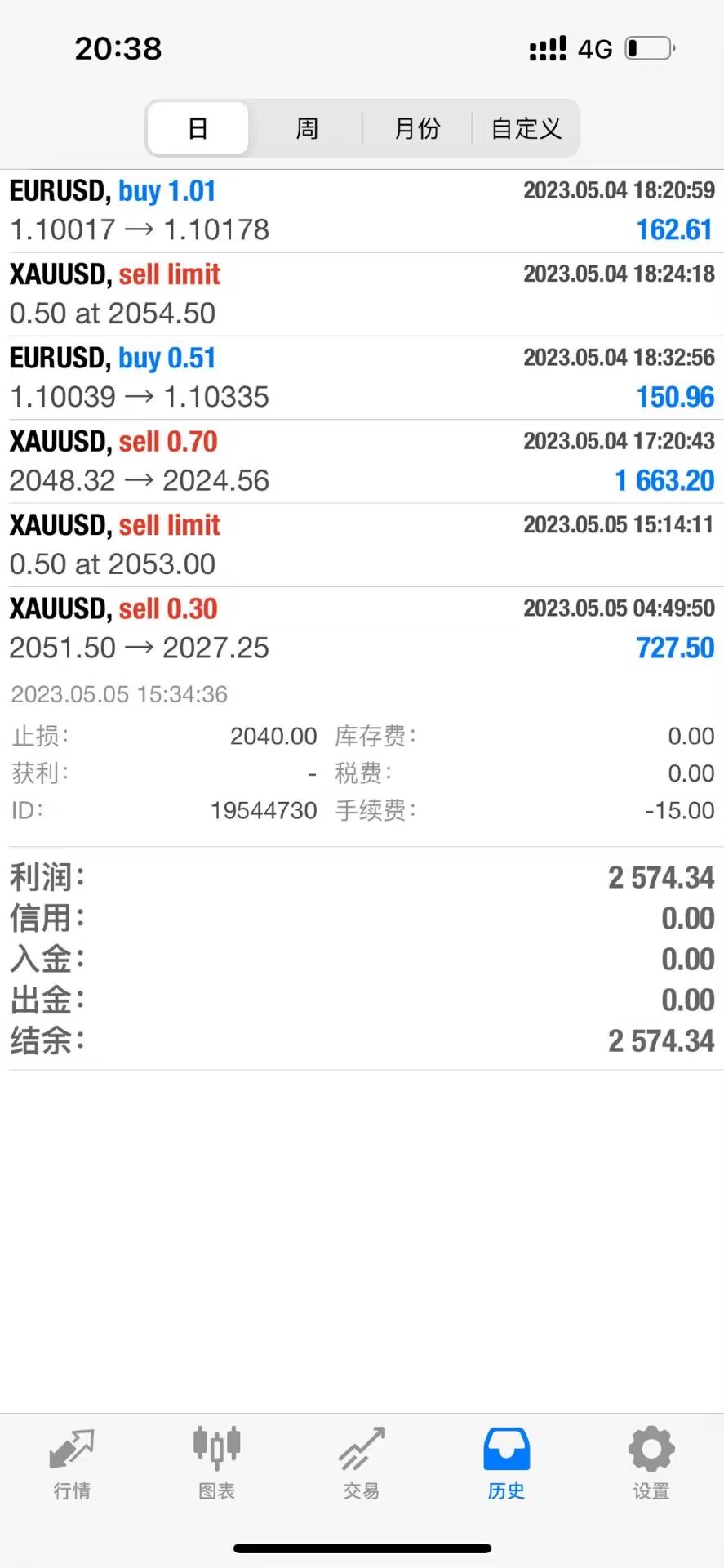Open the 图表 chart tab
The width and height of the screenshot is (724, 1568).
pyautogui.click(x=216, y=1463)
